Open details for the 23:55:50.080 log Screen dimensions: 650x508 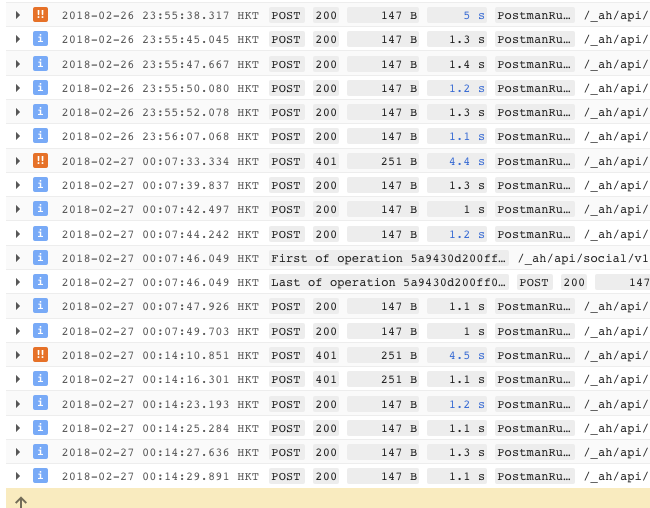coord(18,88)
